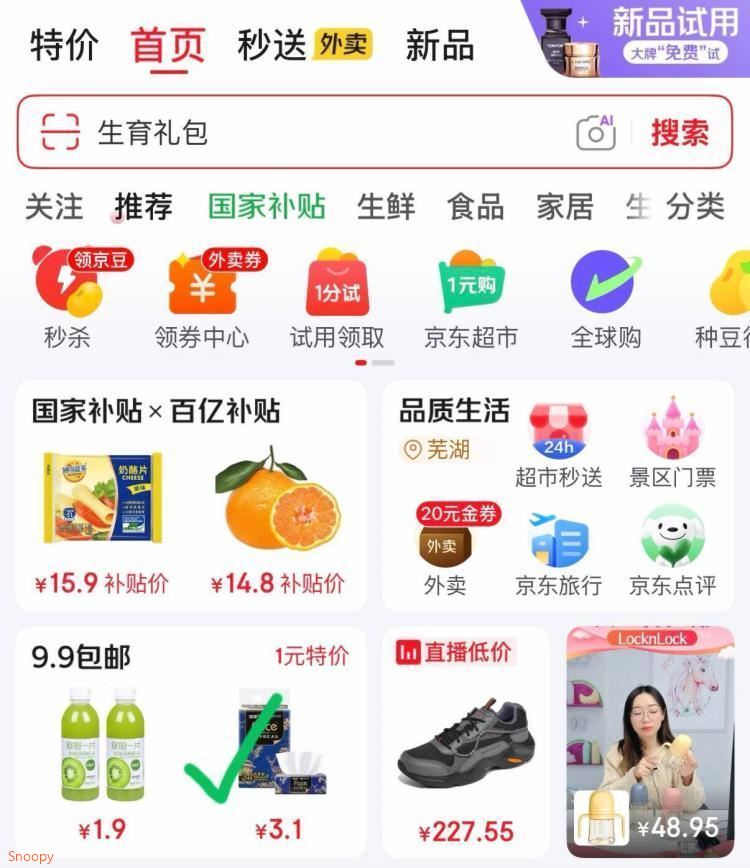The height and width of the screenshot is (868, 750).
Task: Tap the red 搜索 button
Action: 680,132
